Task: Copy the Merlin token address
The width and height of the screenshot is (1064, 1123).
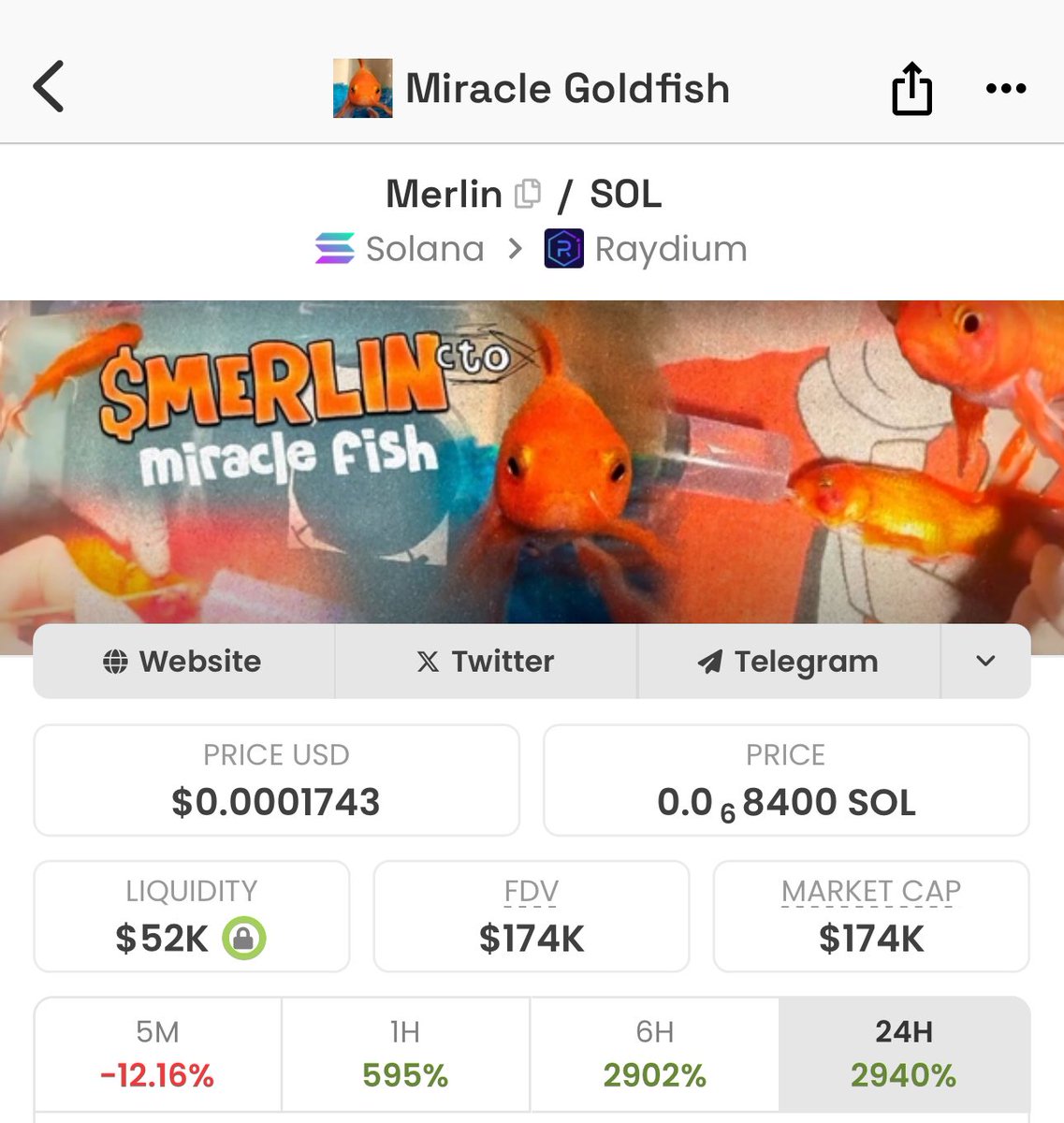Action: pos(528,194)
